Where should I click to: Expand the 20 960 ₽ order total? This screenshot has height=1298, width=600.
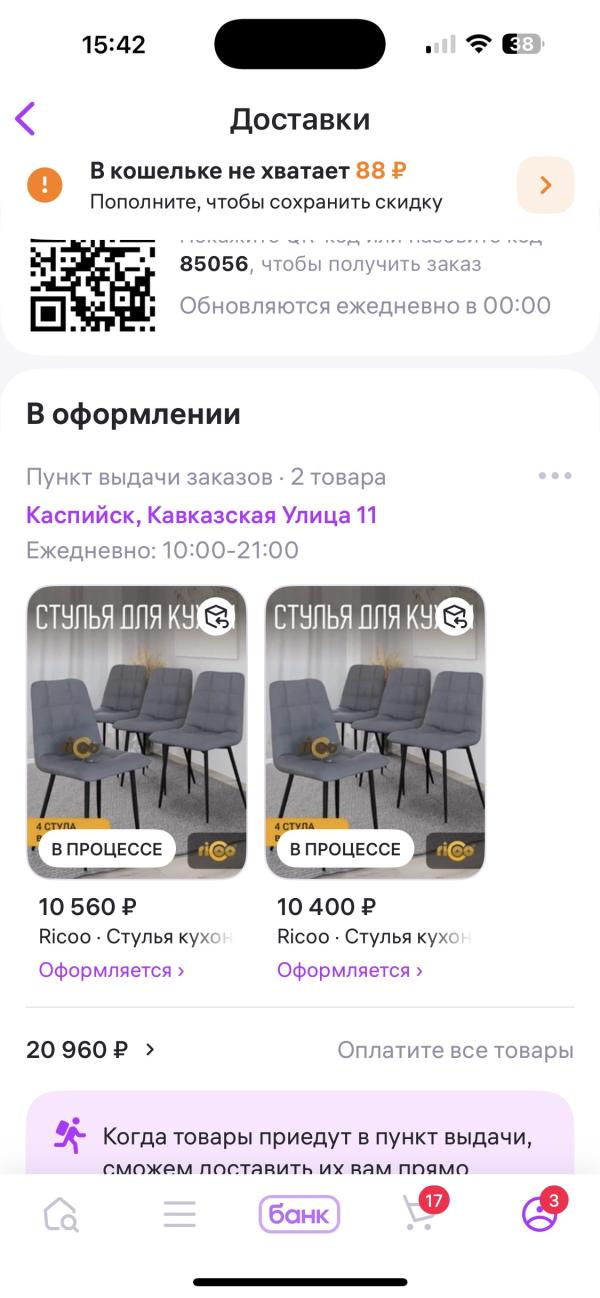(91, 1050)
